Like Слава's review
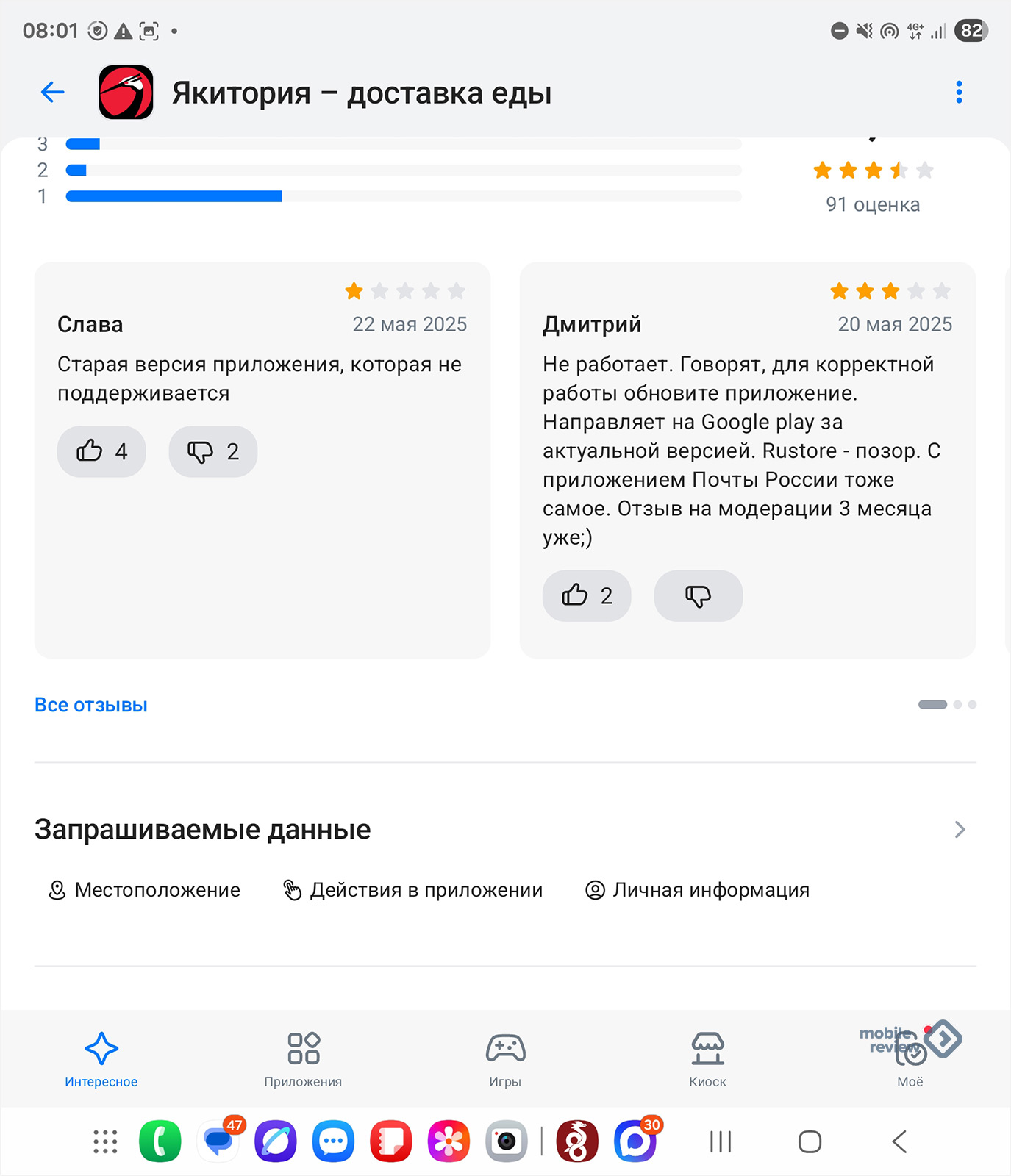Viewport: 1011px width, 1176px height. click(101, 451)
